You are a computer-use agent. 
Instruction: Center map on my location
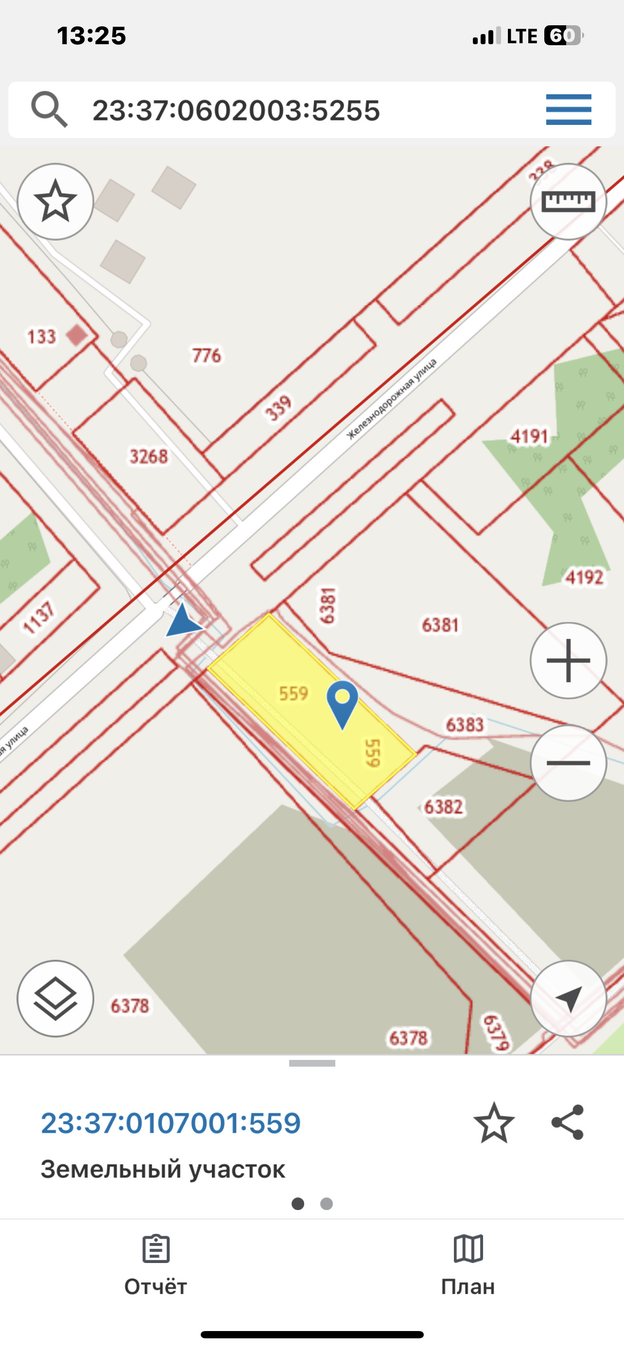click(x=568, y=998)
